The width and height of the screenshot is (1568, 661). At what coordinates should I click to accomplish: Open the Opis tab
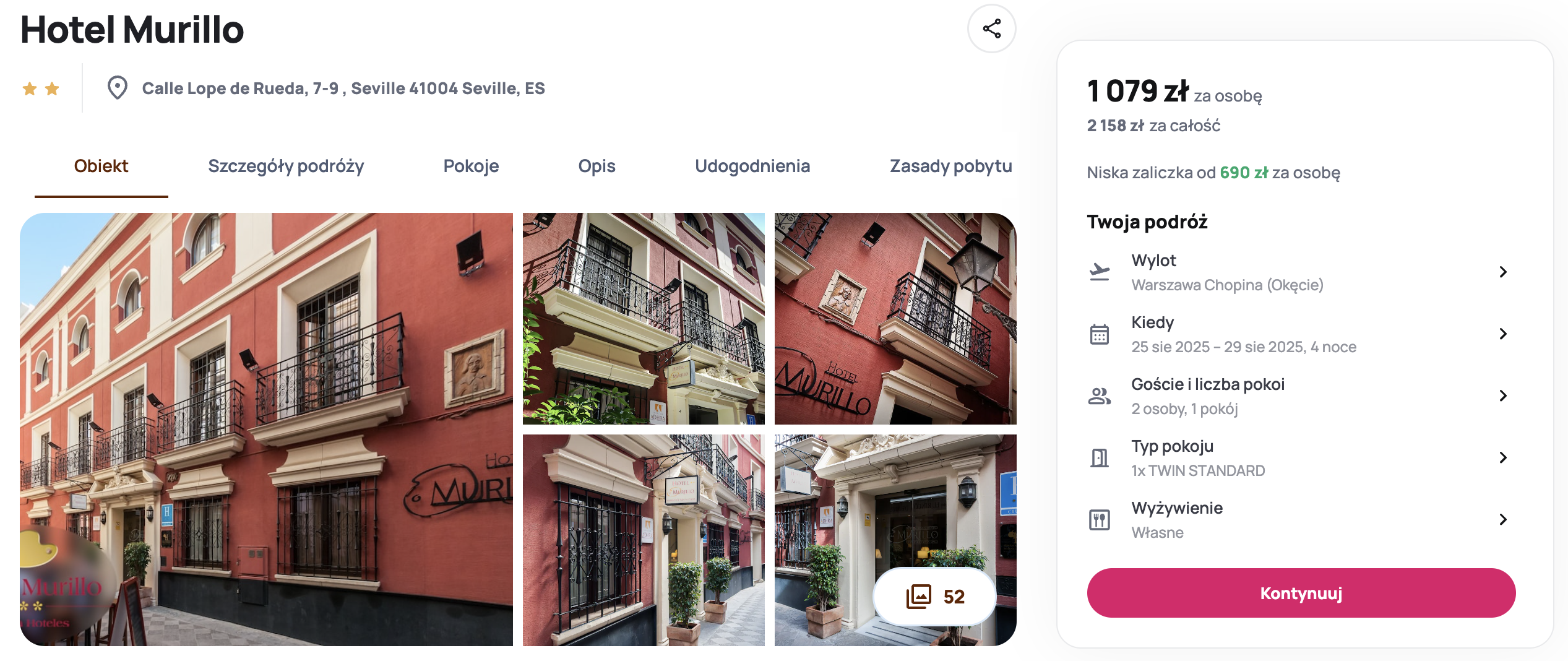(x=596, y=166)
